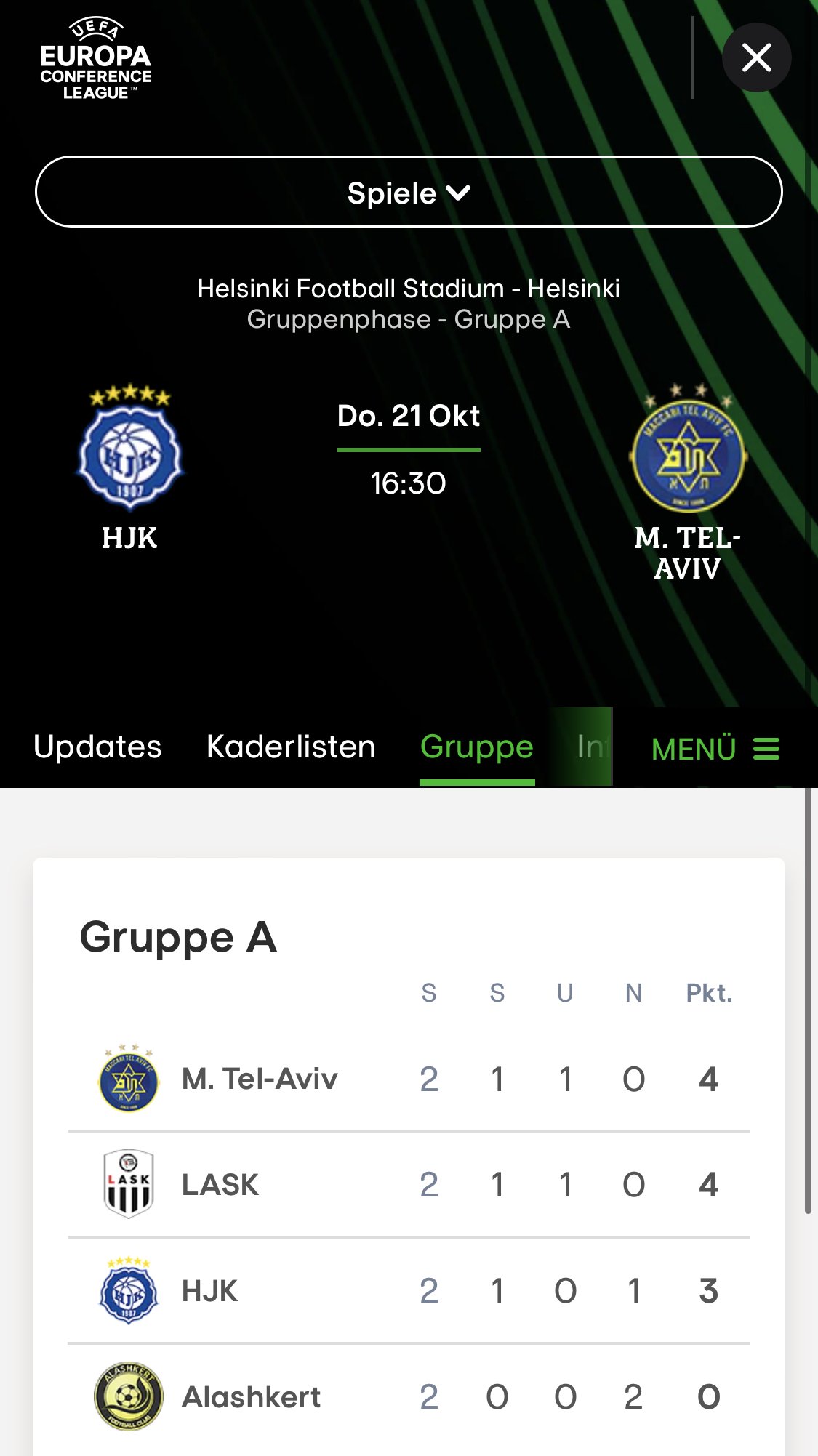
Task: Open Alashkert row in group table
Action: tap(409, 1397)
